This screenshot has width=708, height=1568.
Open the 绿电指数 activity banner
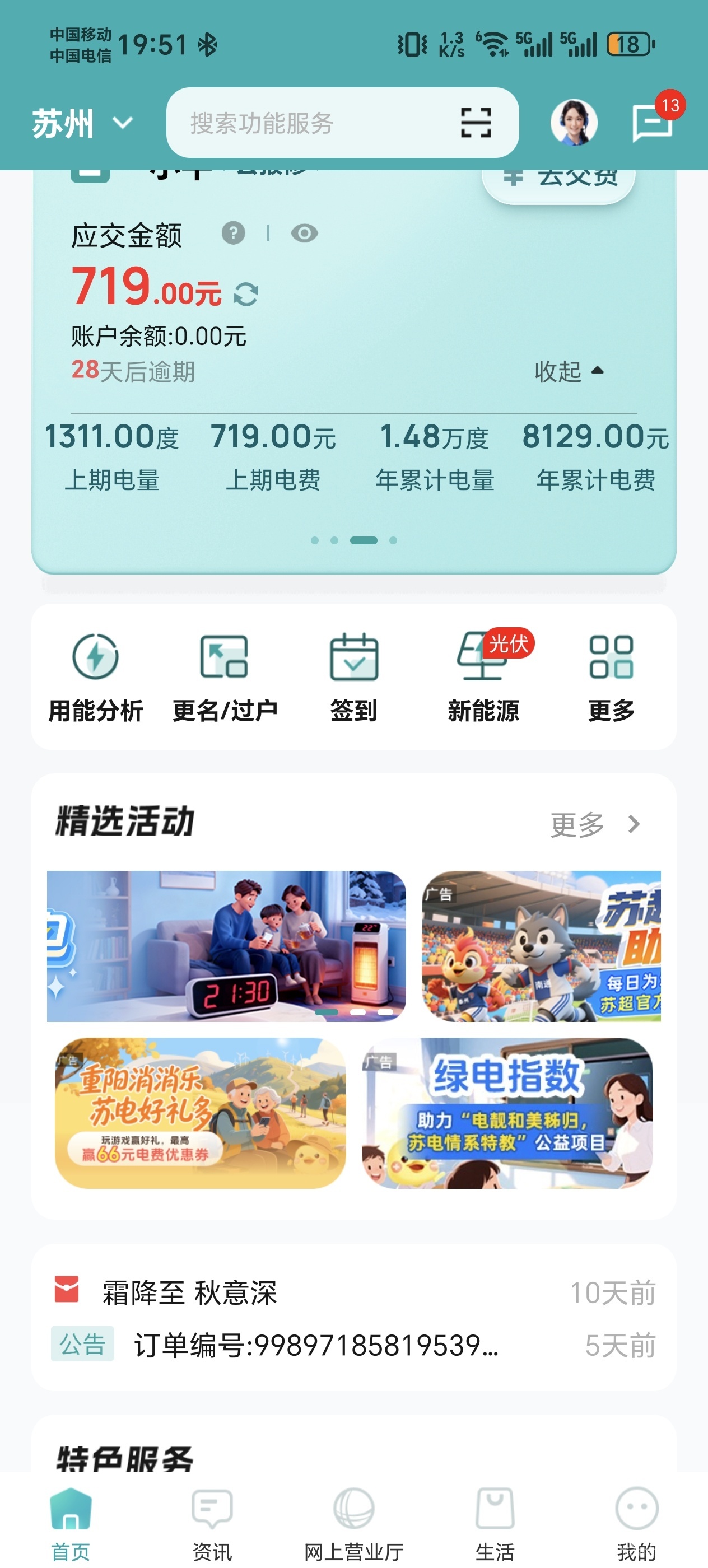coord(506,1113)
